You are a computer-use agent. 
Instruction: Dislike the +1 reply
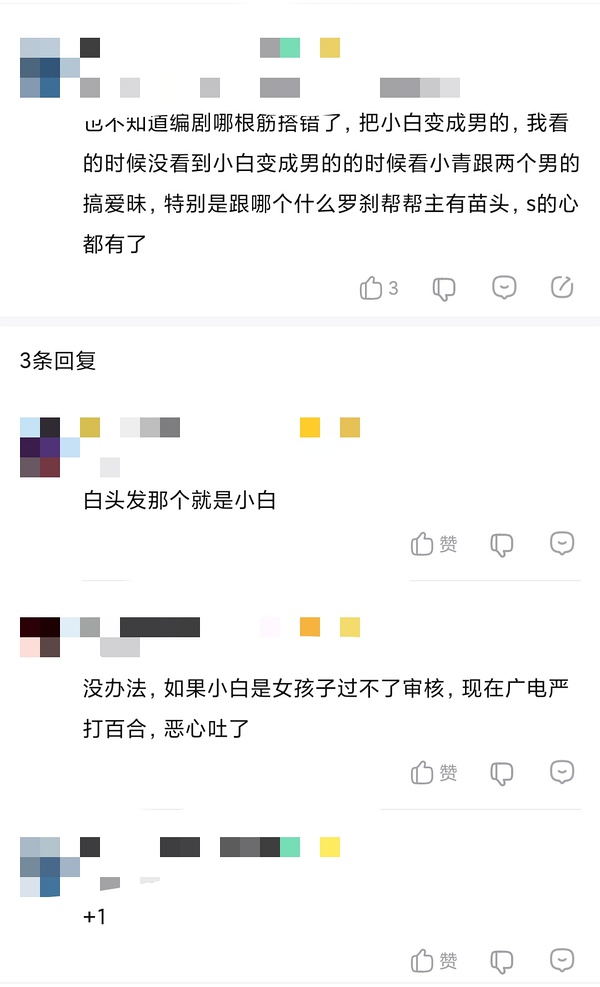(x=502, y=960)
